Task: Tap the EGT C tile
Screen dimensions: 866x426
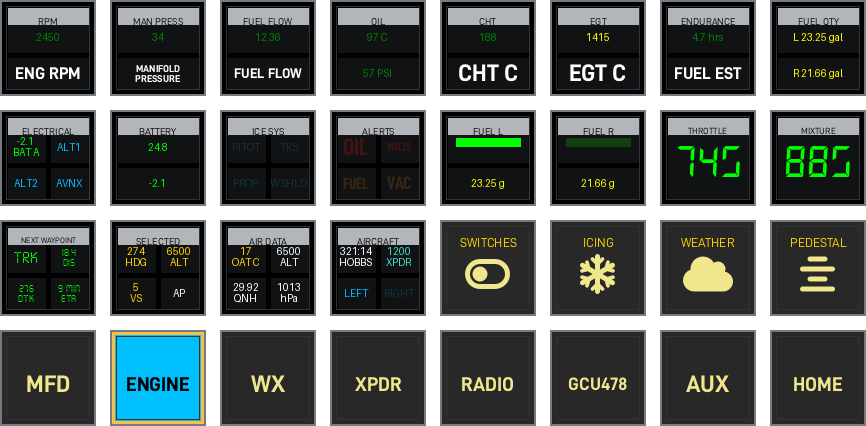Action: (598, 48)
